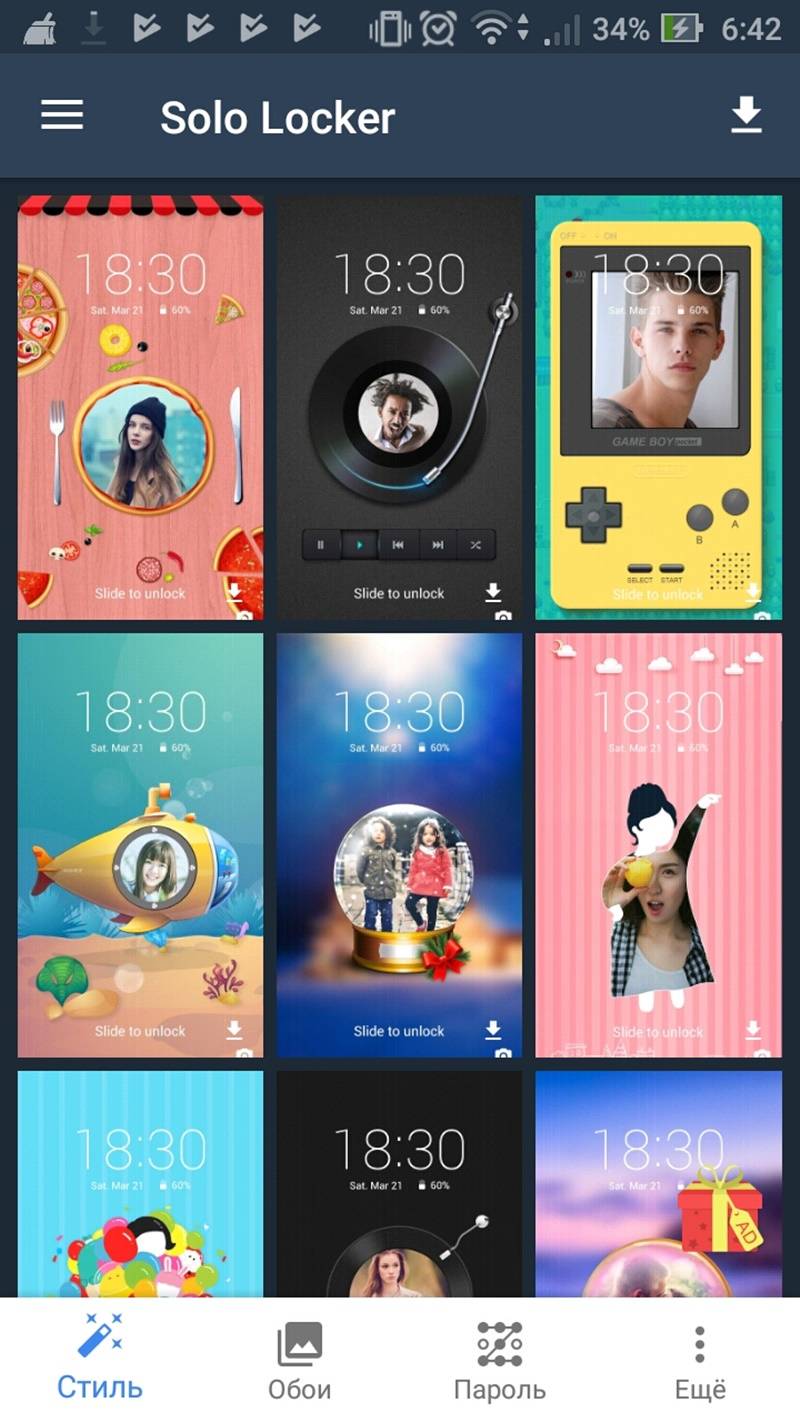
Task: Open the yellow submarine lock screen style
Action: click(140, 845)
